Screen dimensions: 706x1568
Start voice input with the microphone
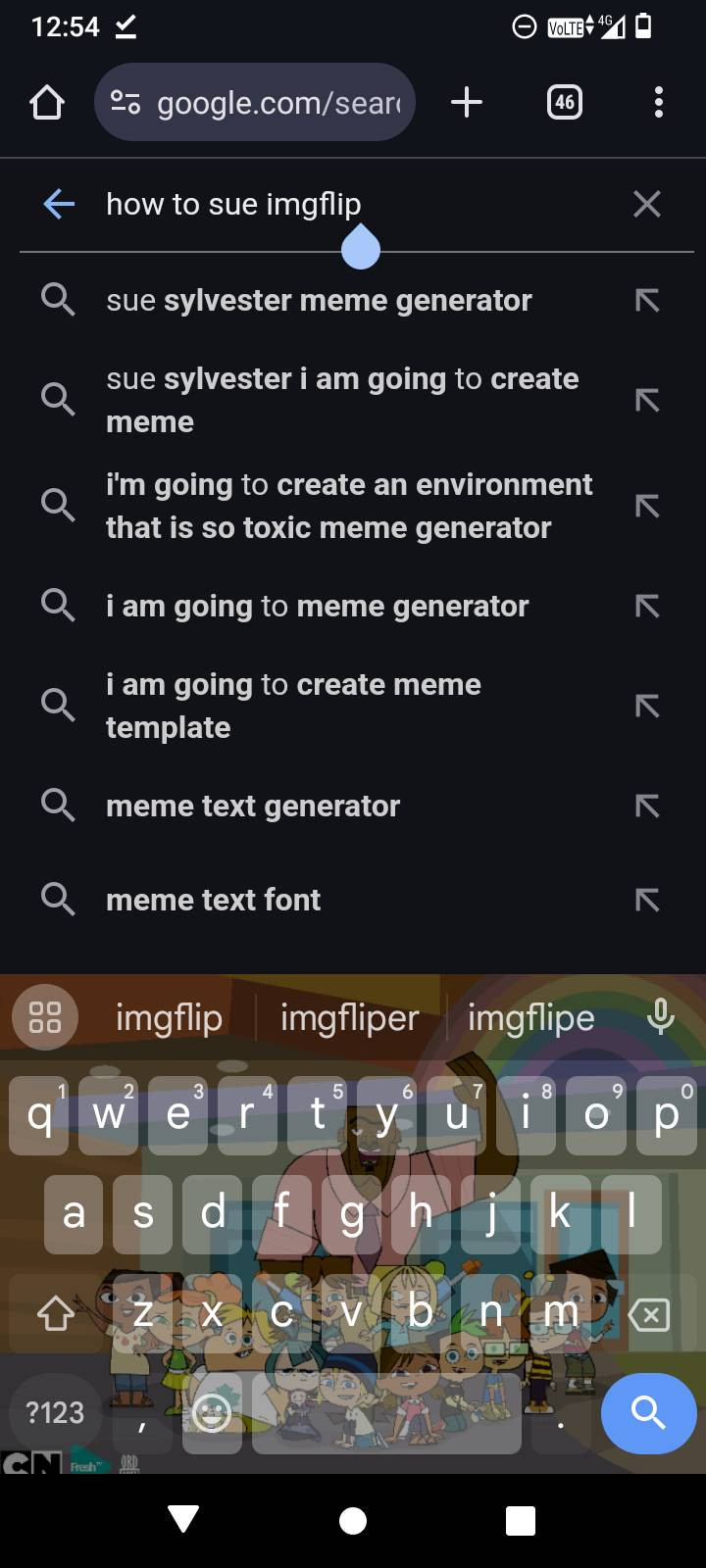(661, 1017)
